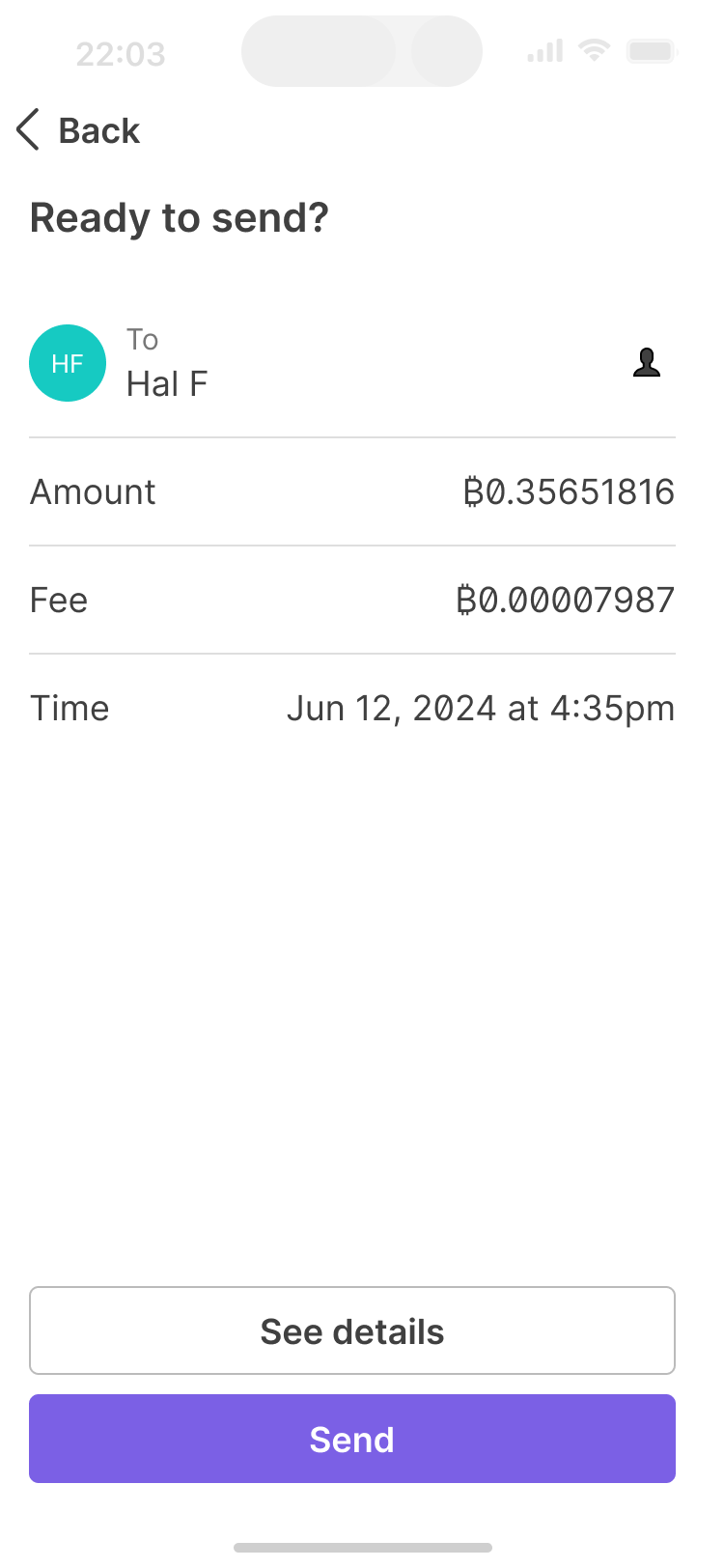Tap See details button
Viewport: 724px width, 1568px height.
(352, 1330)
